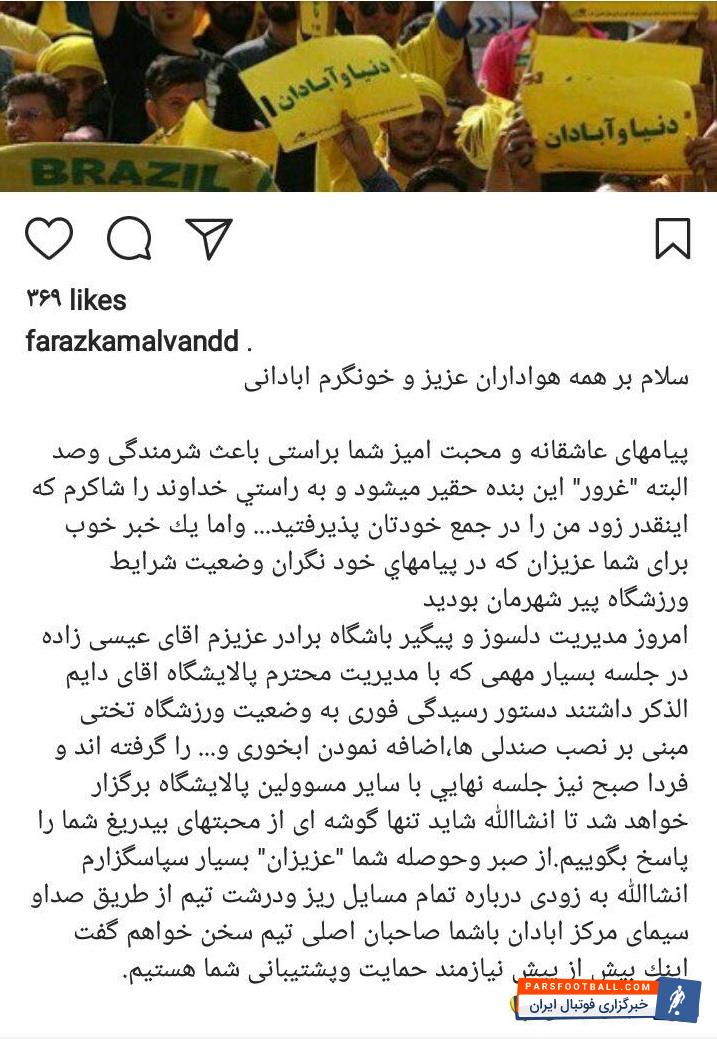Open comments via the speech bubble icon
The height and width of the screenshot is (1039, 717).
coord(129,238)
